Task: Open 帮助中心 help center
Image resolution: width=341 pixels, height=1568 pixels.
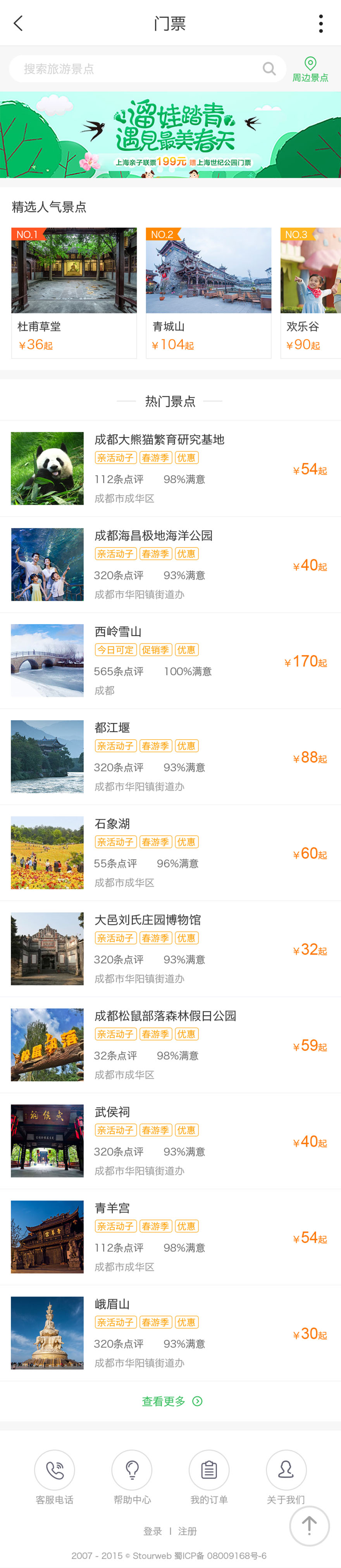Action: (132, 1477)
